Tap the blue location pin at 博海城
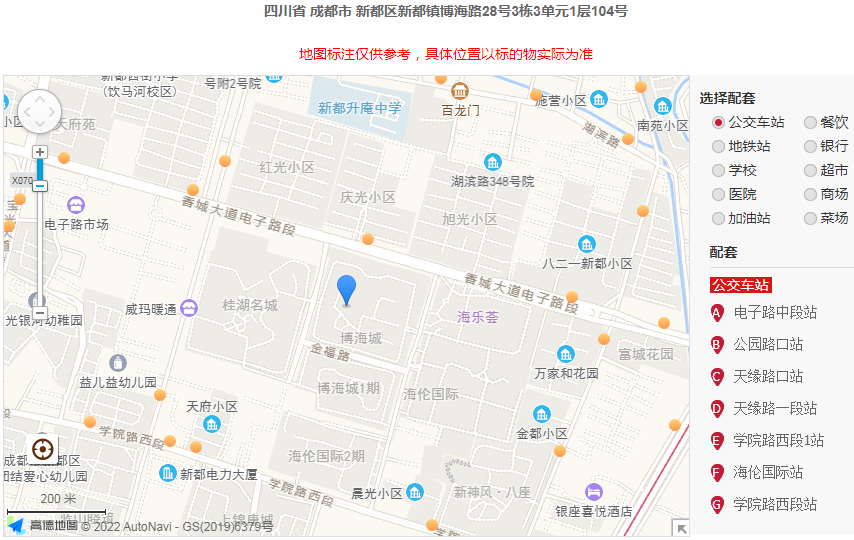 (x=346, y=289)
